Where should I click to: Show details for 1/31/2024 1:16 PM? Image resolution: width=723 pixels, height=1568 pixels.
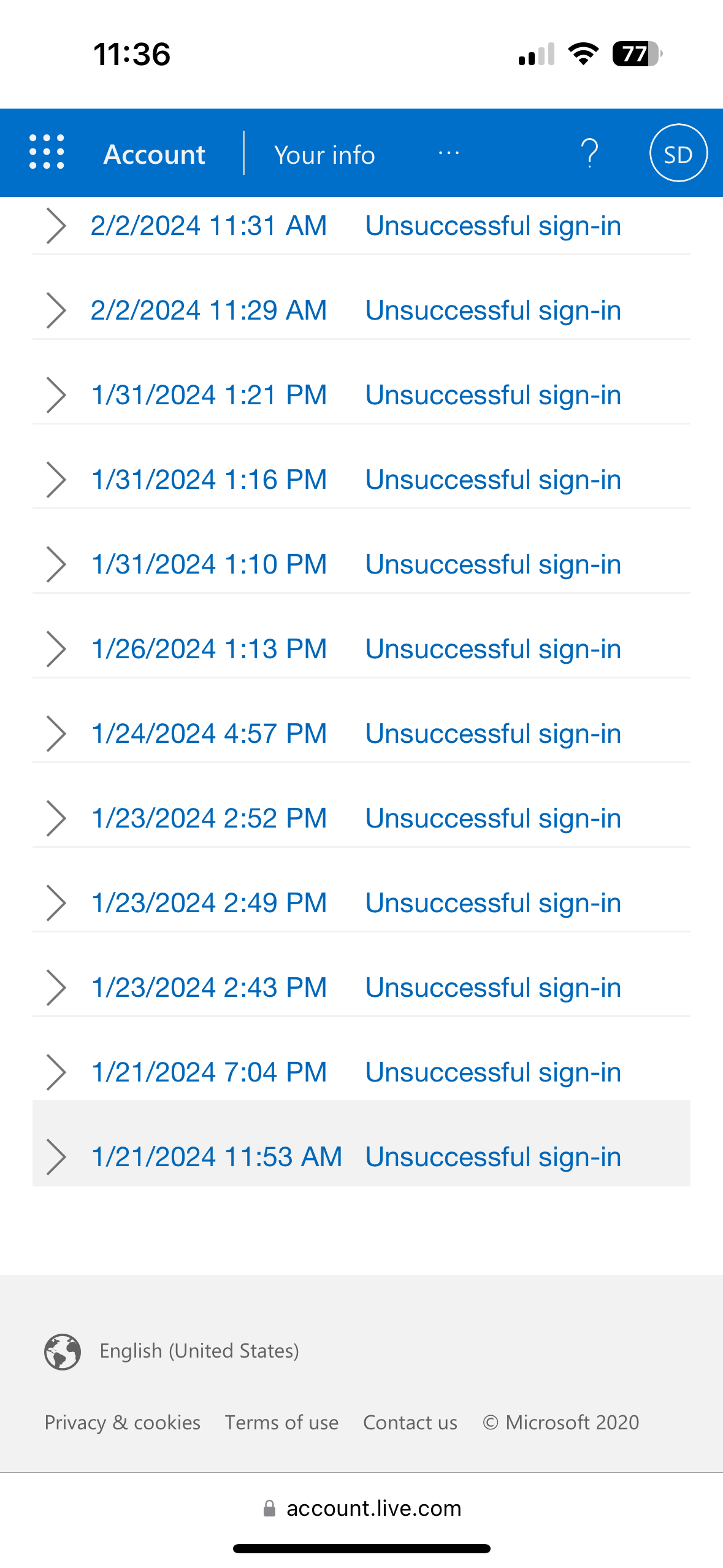(56, 480)
